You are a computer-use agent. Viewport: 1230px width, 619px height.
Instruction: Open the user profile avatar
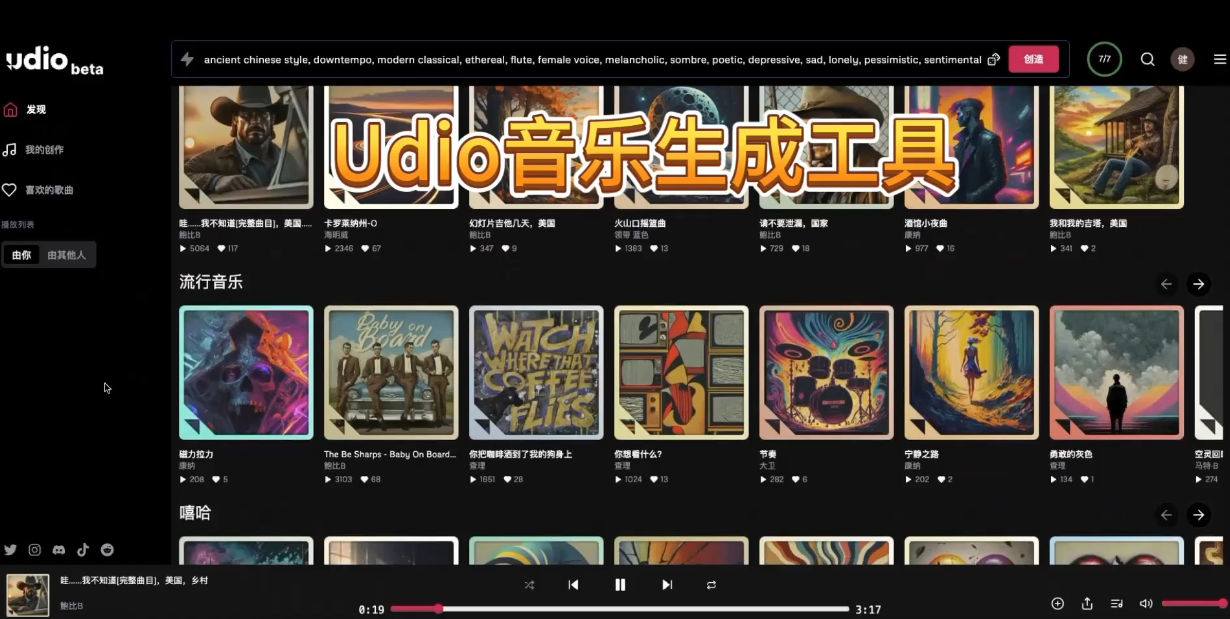coord(1182,59)
